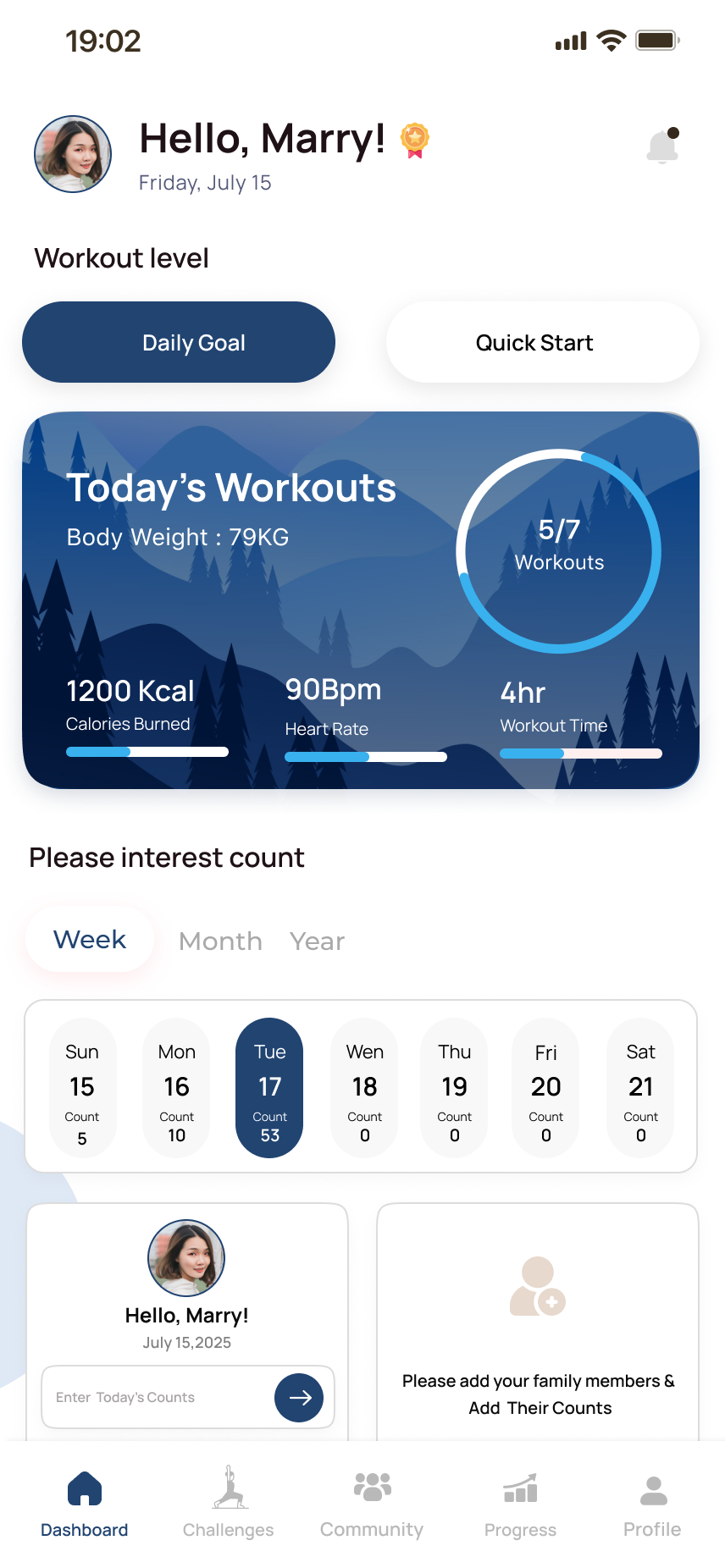
Task: Switch to the Week view
Action: [x=90, y=940]
